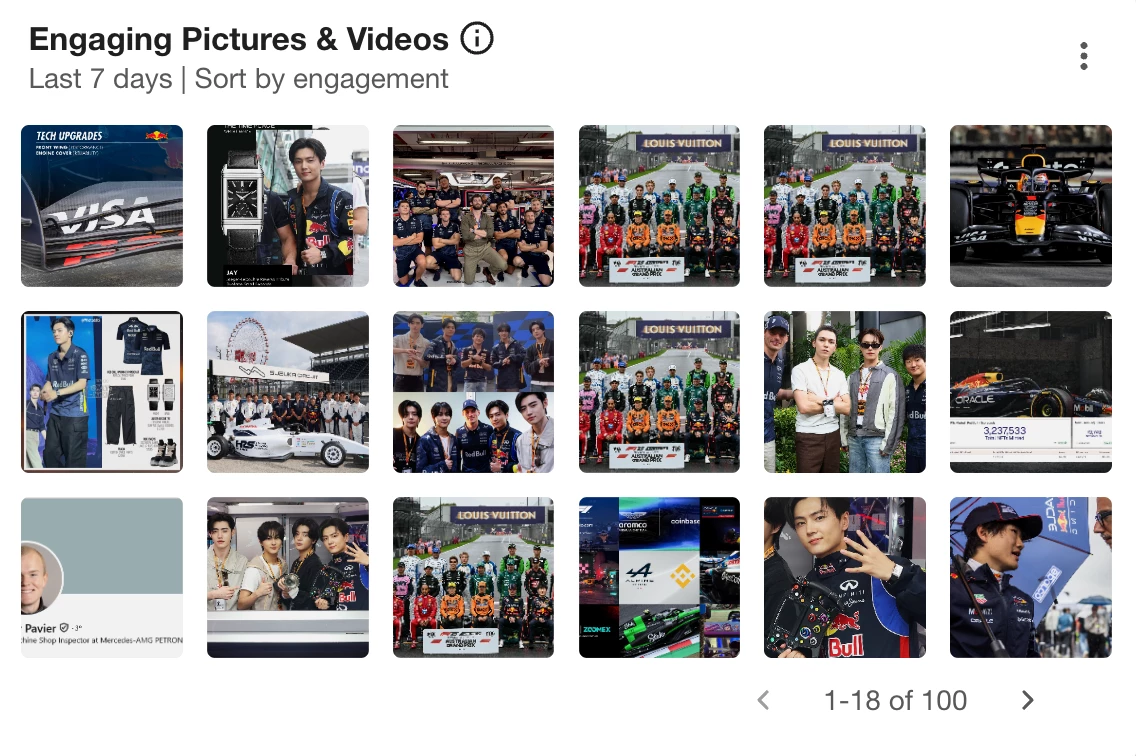The image size is (1136, 756).
Task: Go to the previous page of results
Action: 764,701
